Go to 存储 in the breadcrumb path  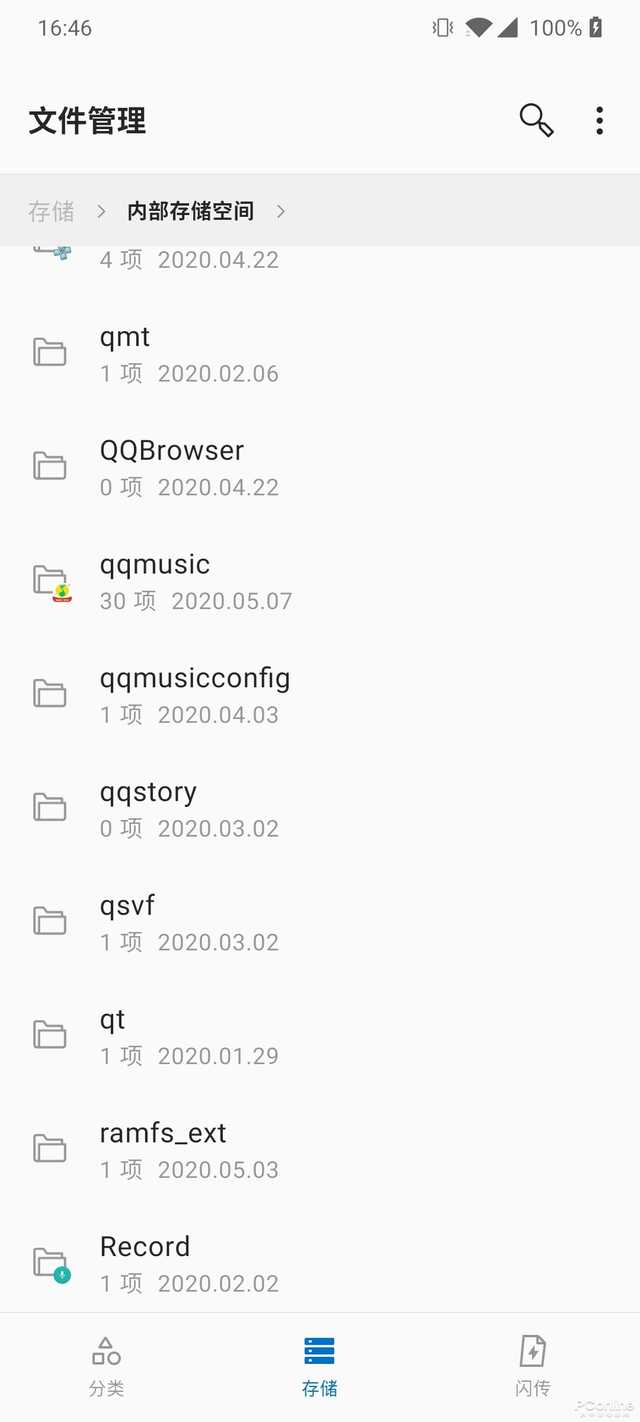51,211
